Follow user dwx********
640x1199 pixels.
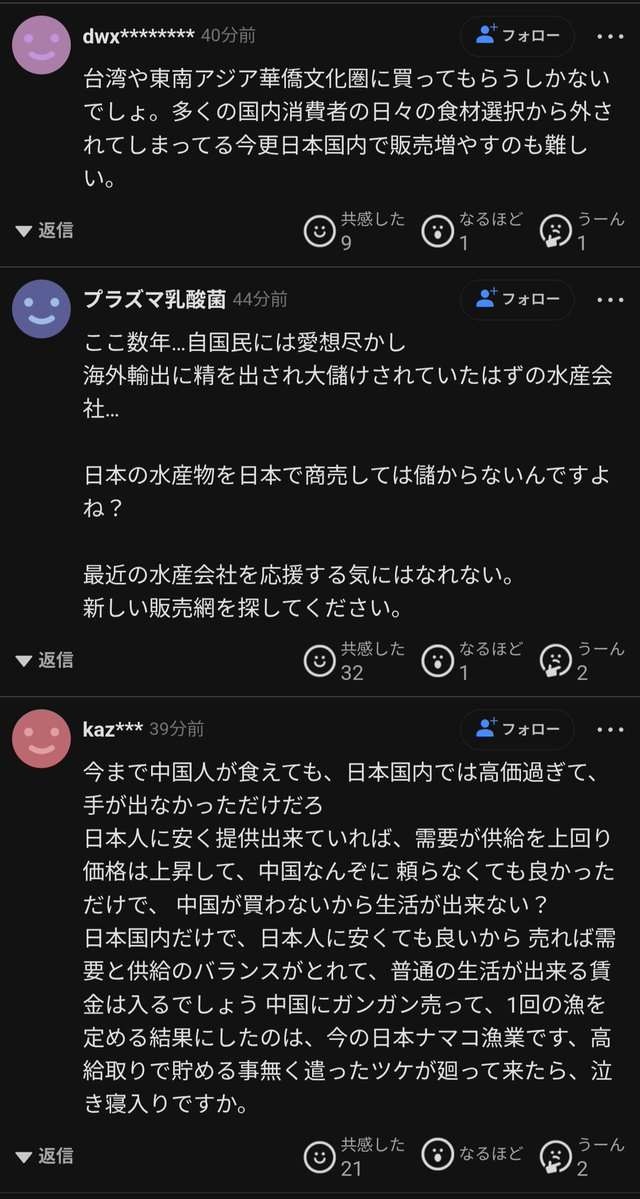[x=517, y=37]
